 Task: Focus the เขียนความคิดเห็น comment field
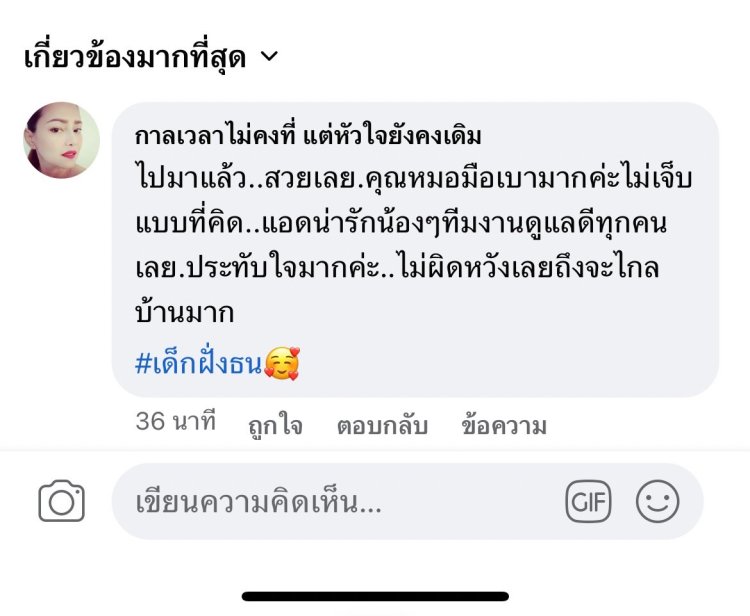tap(330, 502)
